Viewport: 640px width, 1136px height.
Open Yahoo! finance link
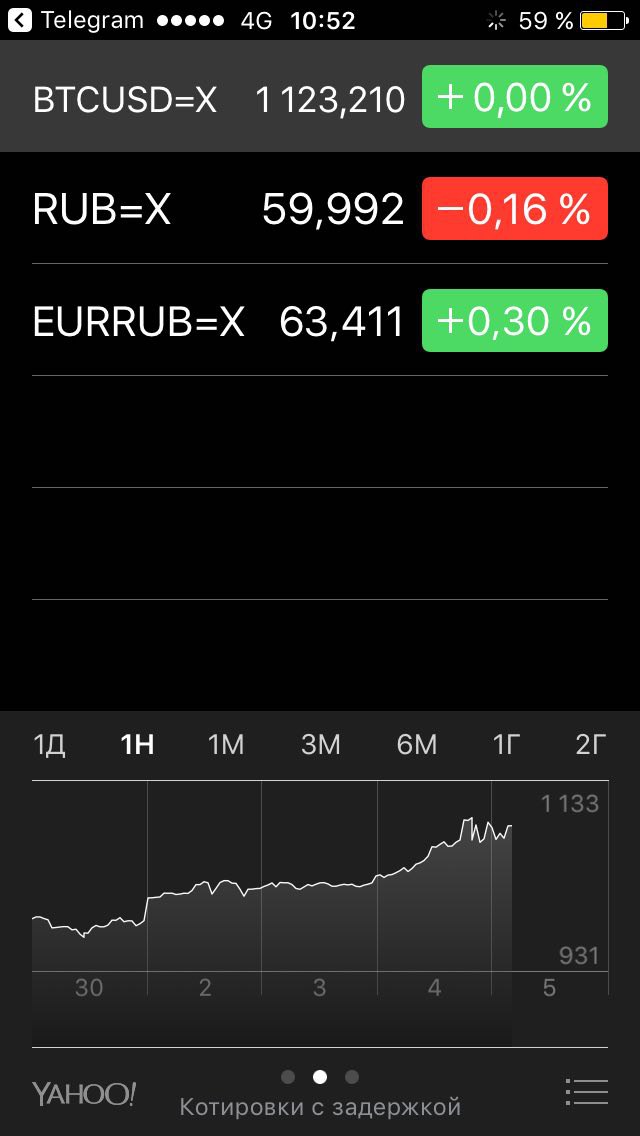83,1094
